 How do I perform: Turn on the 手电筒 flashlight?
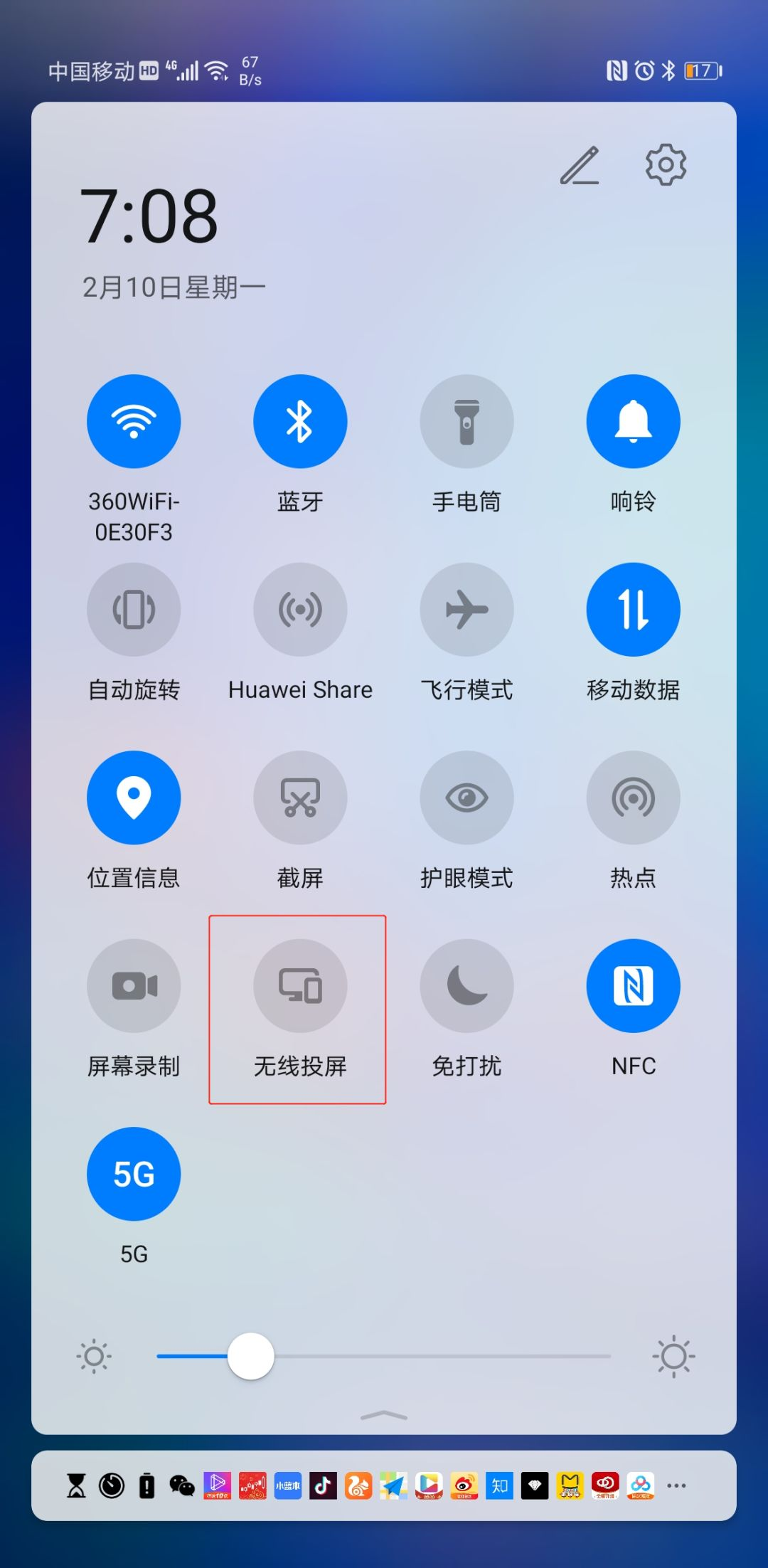point(466,421)
